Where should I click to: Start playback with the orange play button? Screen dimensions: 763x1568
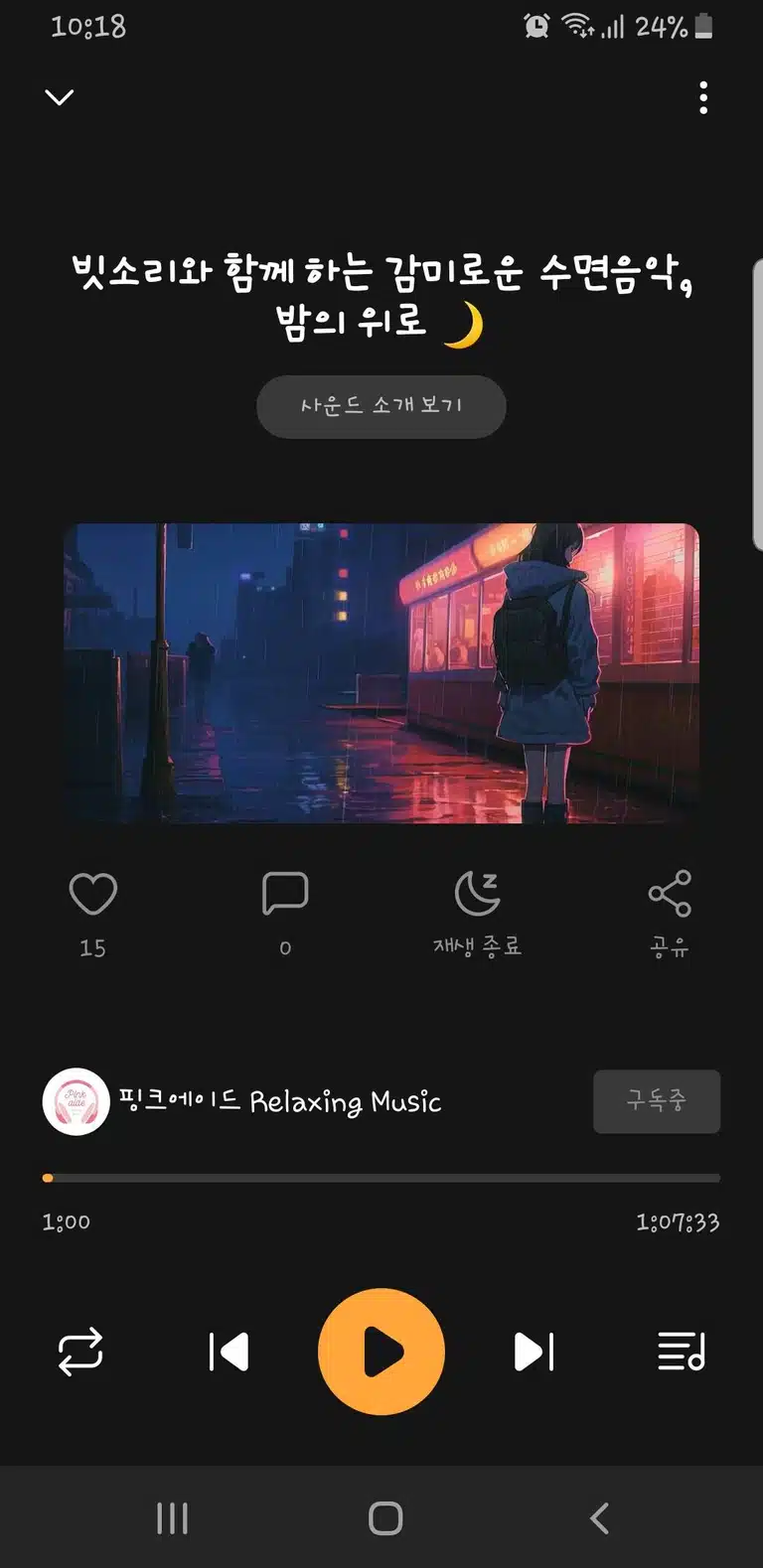click(381, 1352)
